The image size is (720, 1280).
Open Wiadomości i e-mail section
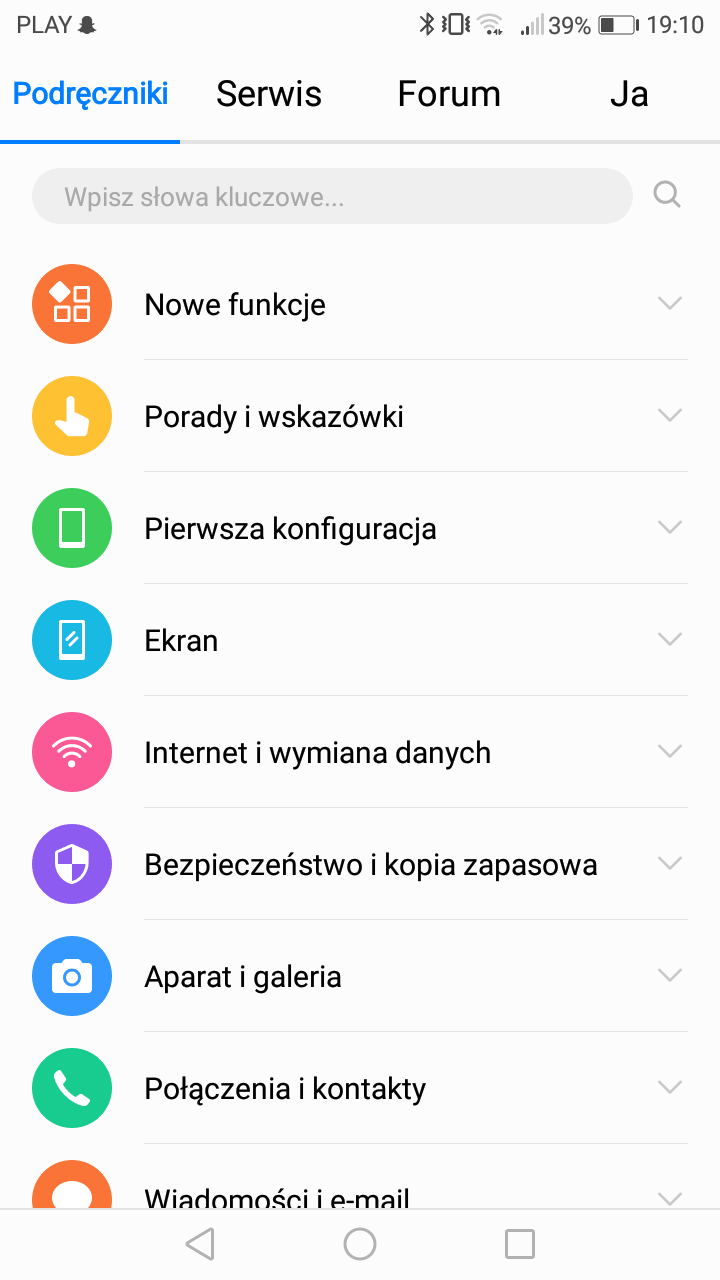[x=360, y=1177]
